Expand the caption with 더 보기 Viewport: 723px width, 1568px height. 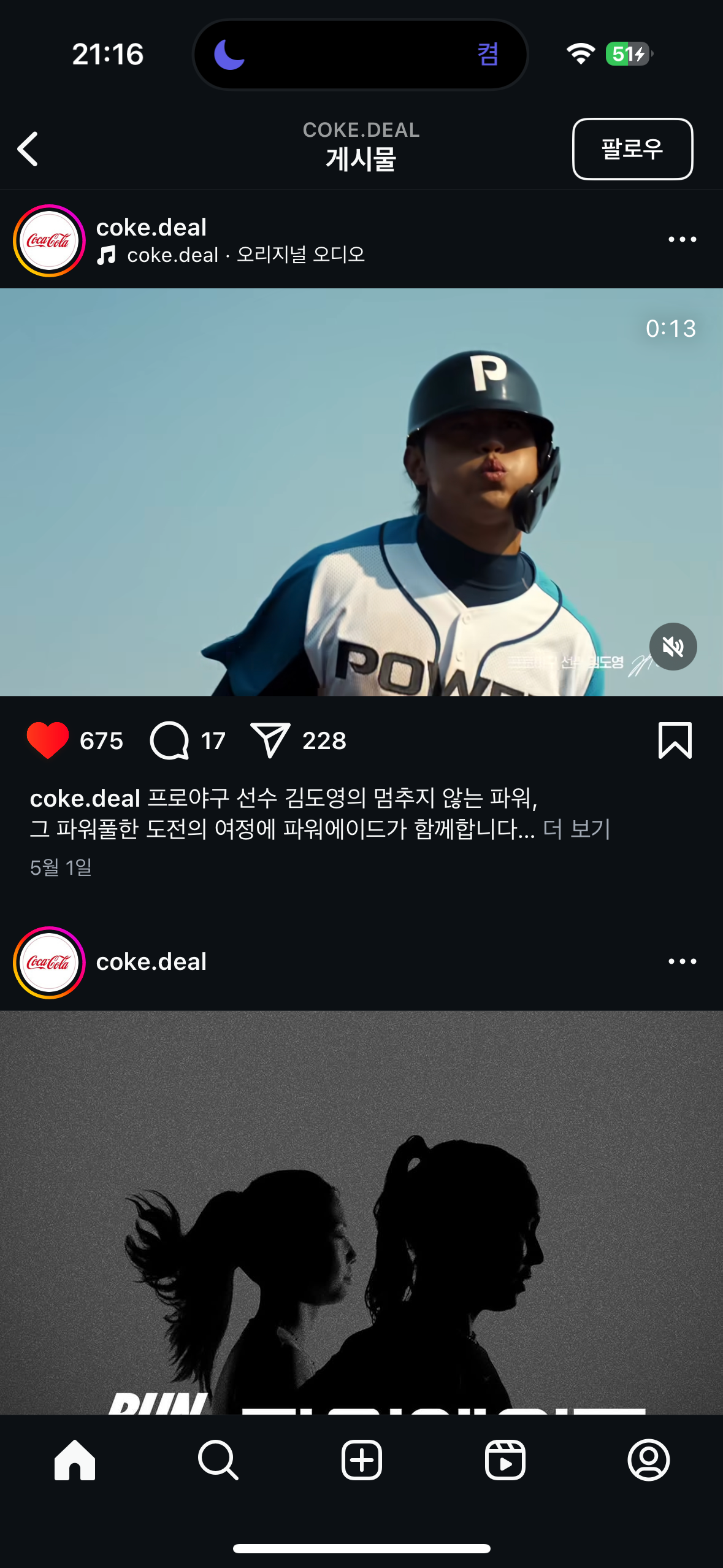pyautogui.click(x=576, y=829)
